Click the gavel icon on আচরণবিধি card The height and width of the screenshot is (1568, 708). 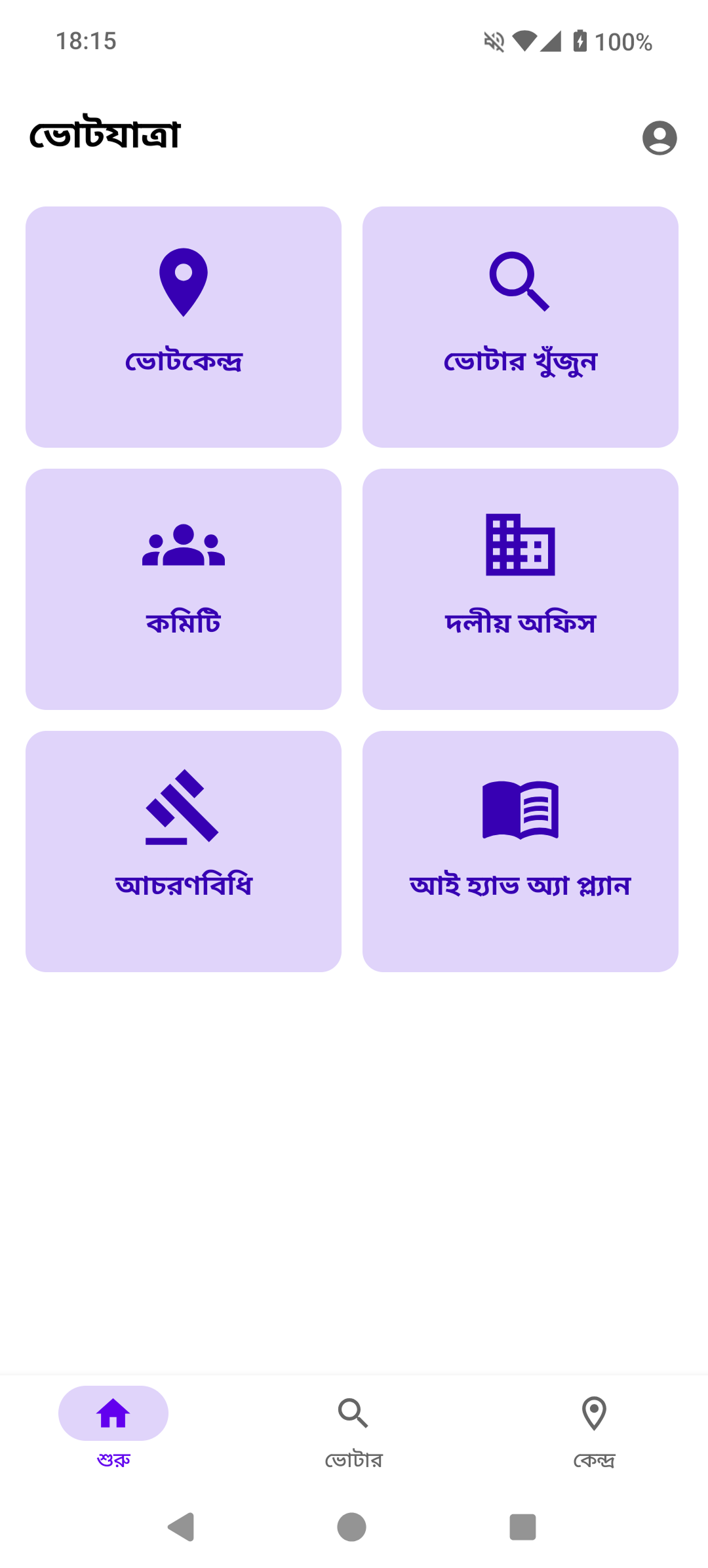click(182, 811)
